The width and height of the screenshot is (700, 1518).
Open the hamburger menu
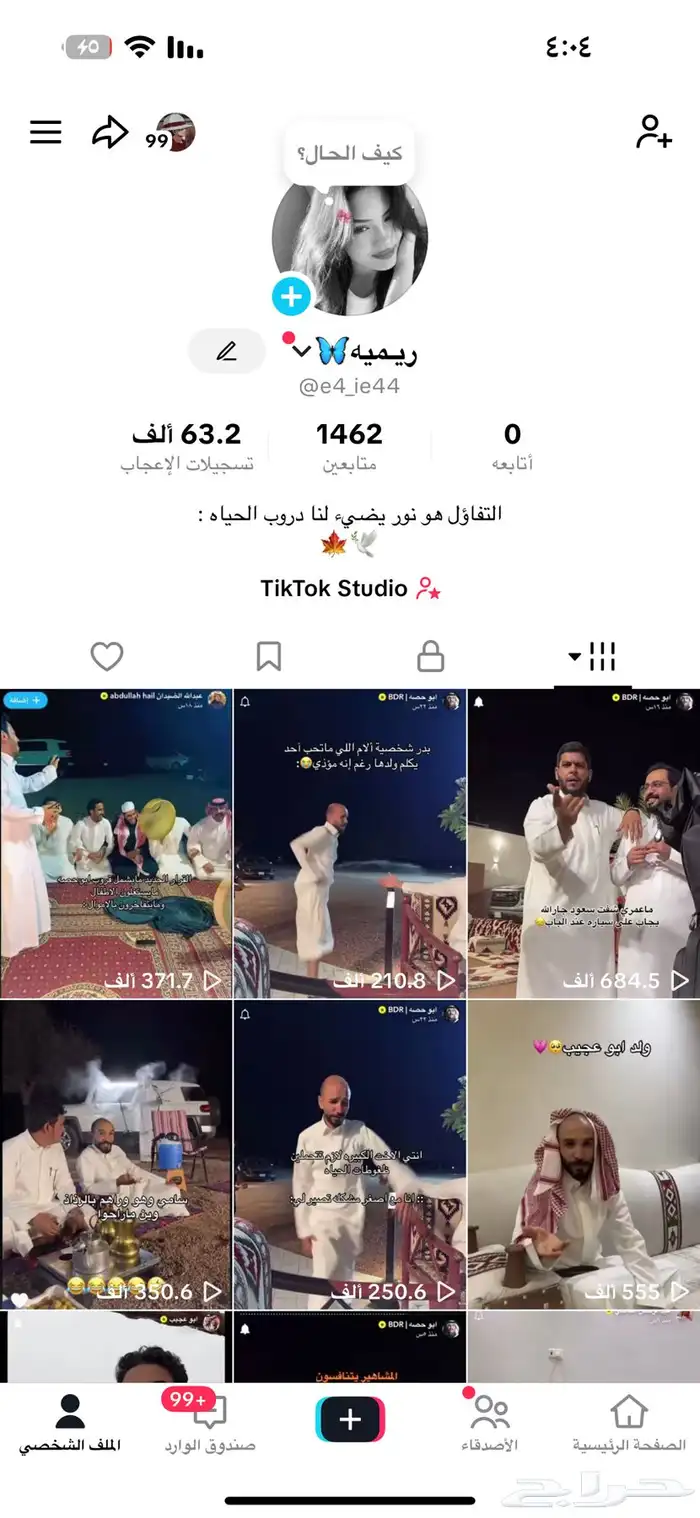46,132
